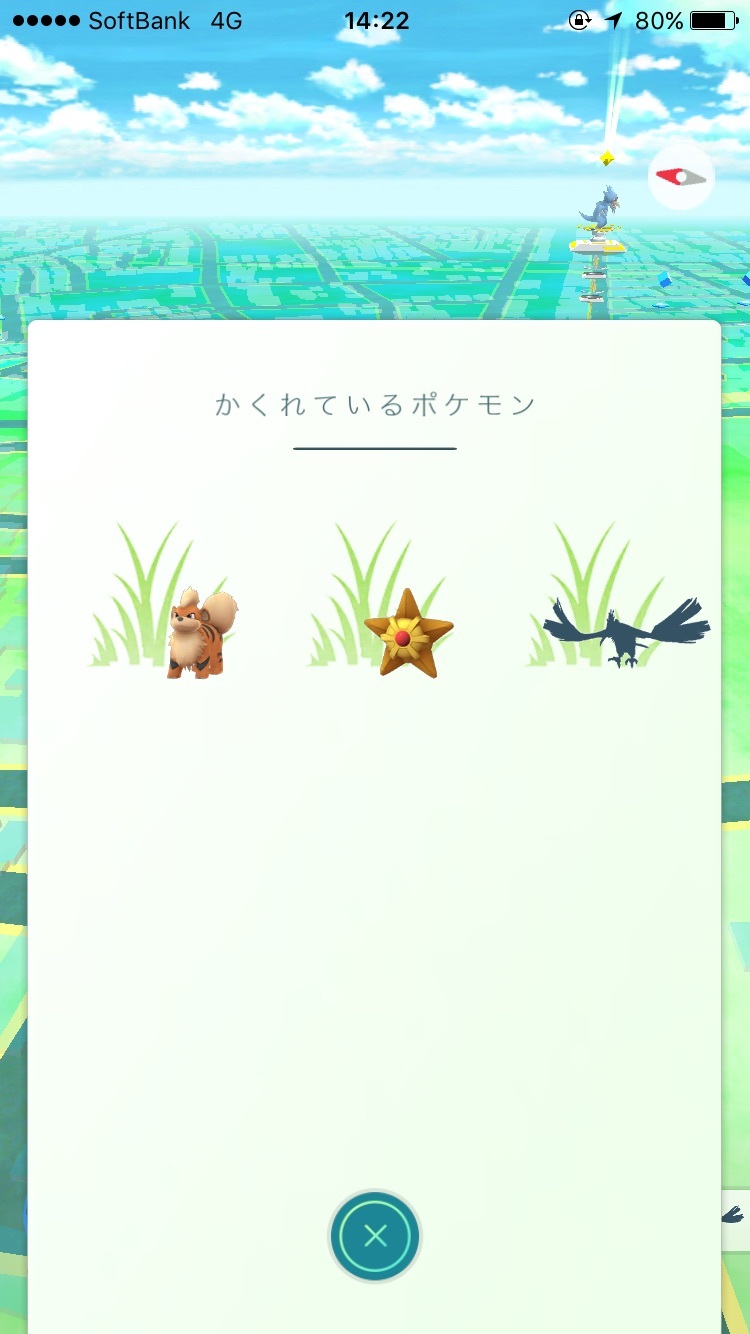Tap the compass to reorient the map
Viewport: 750px width, 1334px height.
coord(681,178)
